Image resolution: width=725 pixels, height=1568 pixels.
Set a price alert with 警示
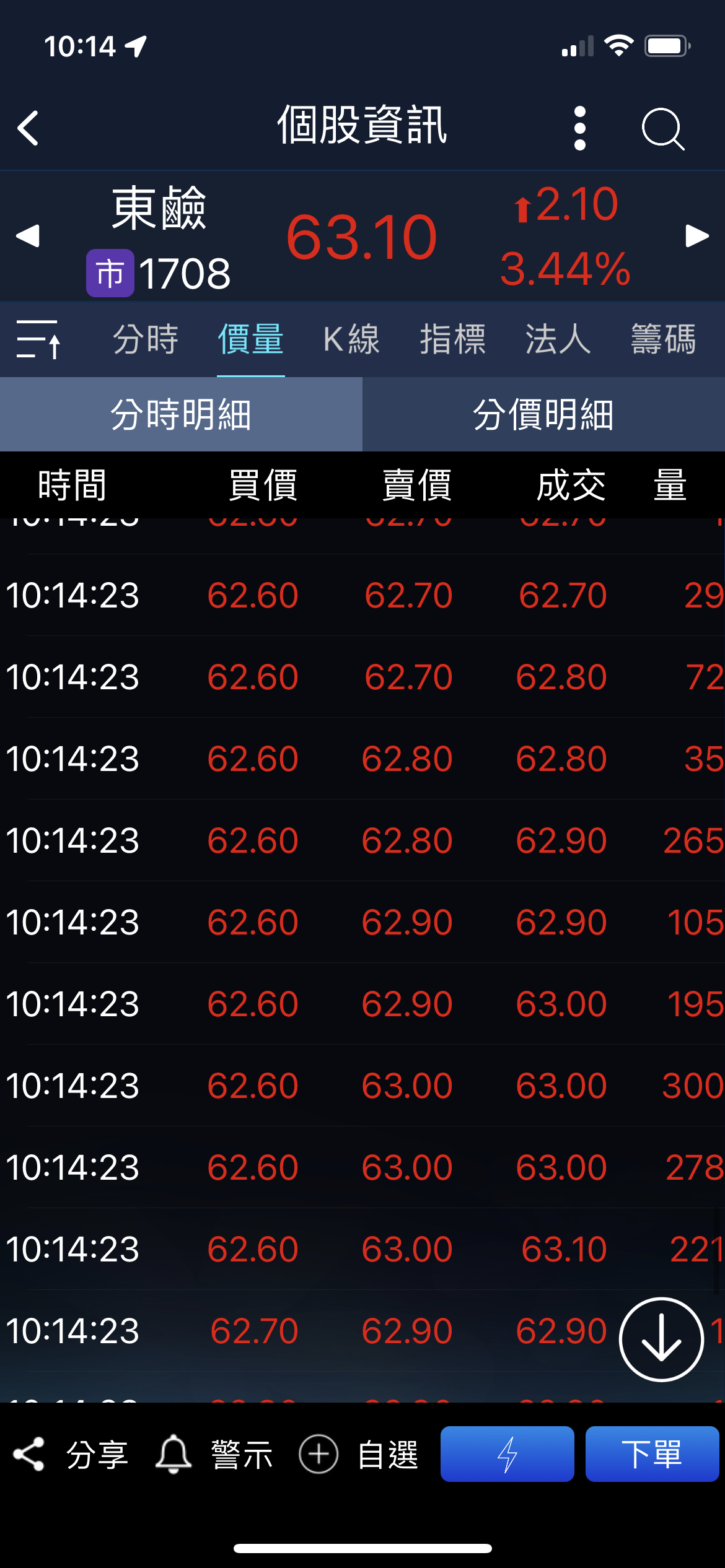point(215,1454)
